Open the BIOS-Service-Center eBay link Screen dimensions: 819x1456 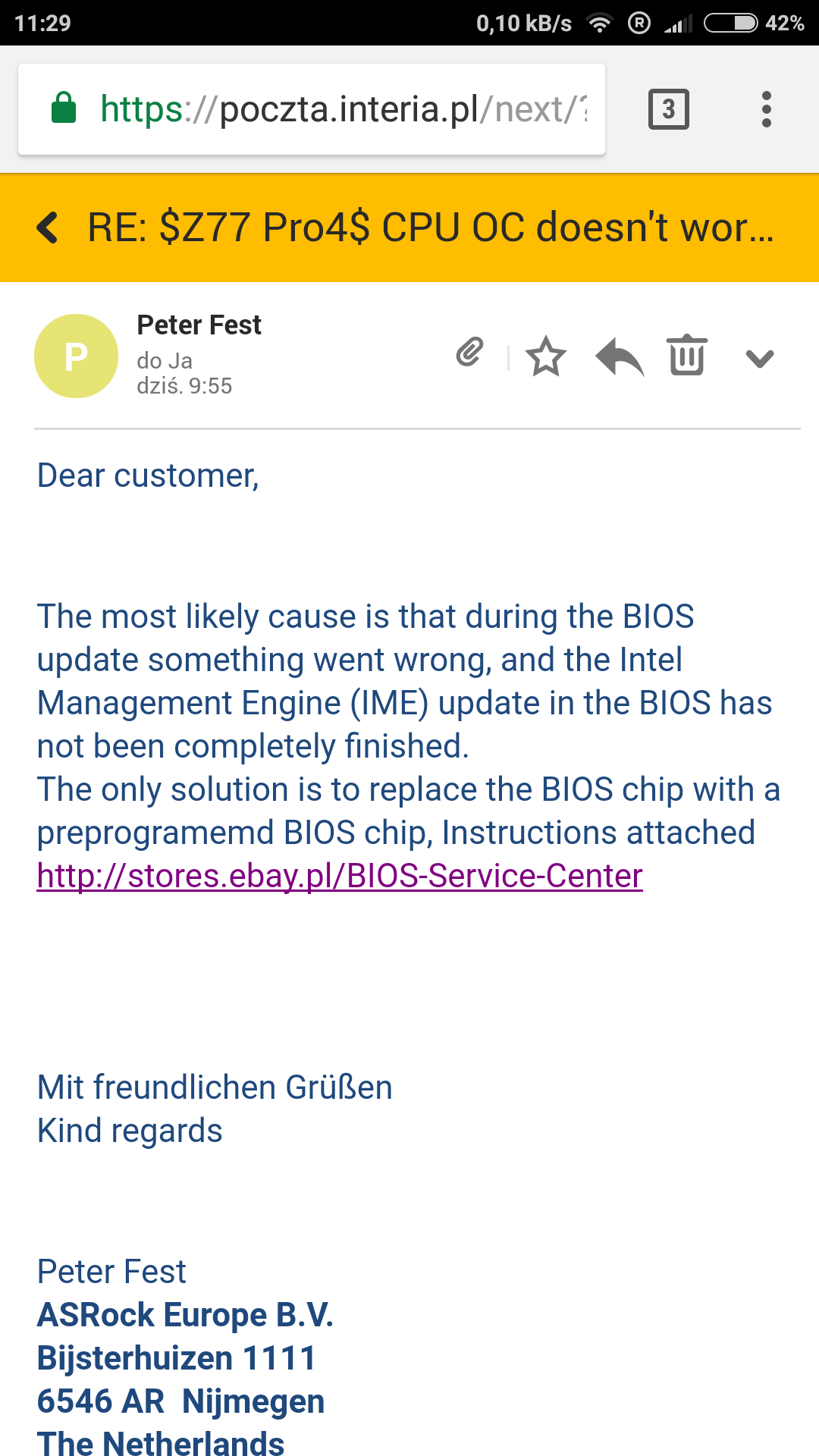[x=340, y=876]
